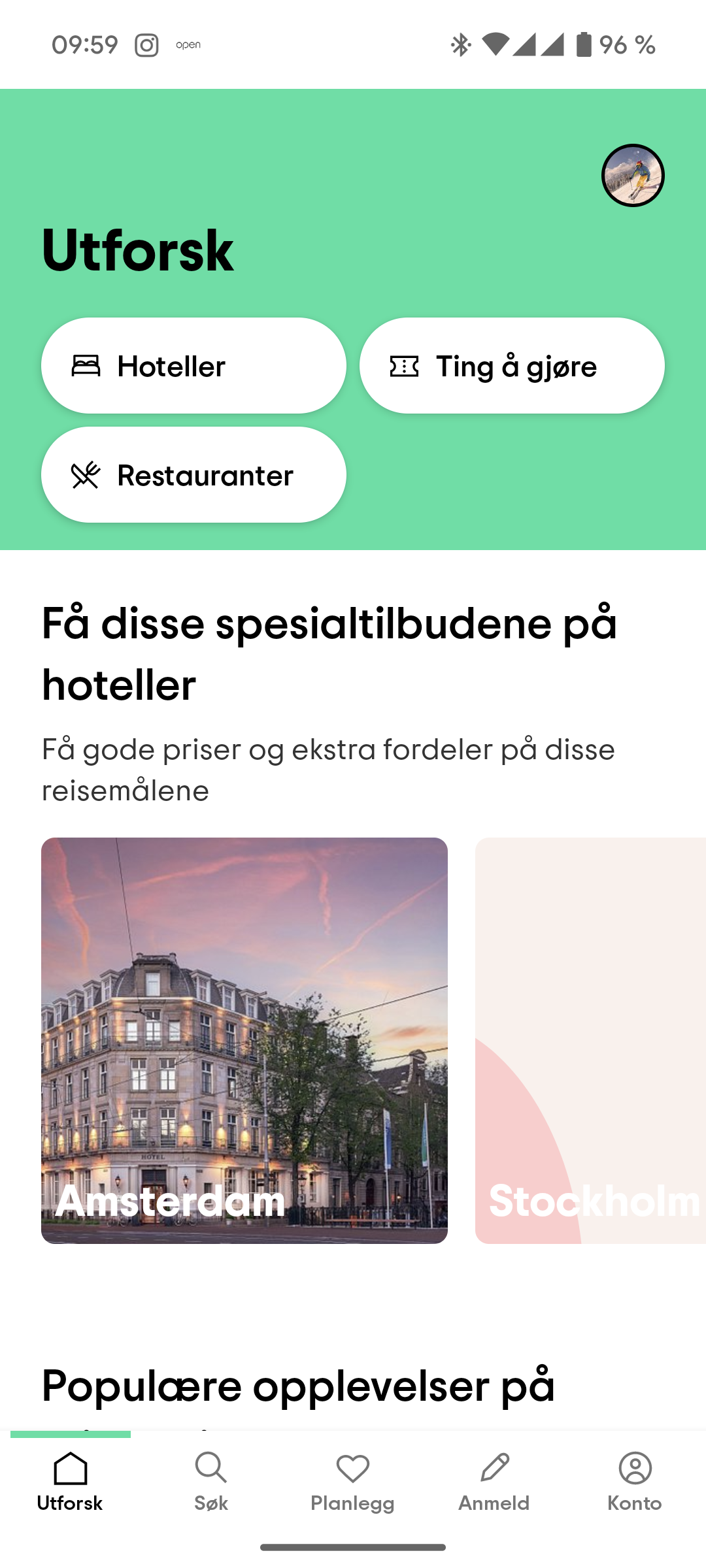The width and height of the screenshot is (706, 1568).
Task: Open the Restauranter category
Action: 193,475
